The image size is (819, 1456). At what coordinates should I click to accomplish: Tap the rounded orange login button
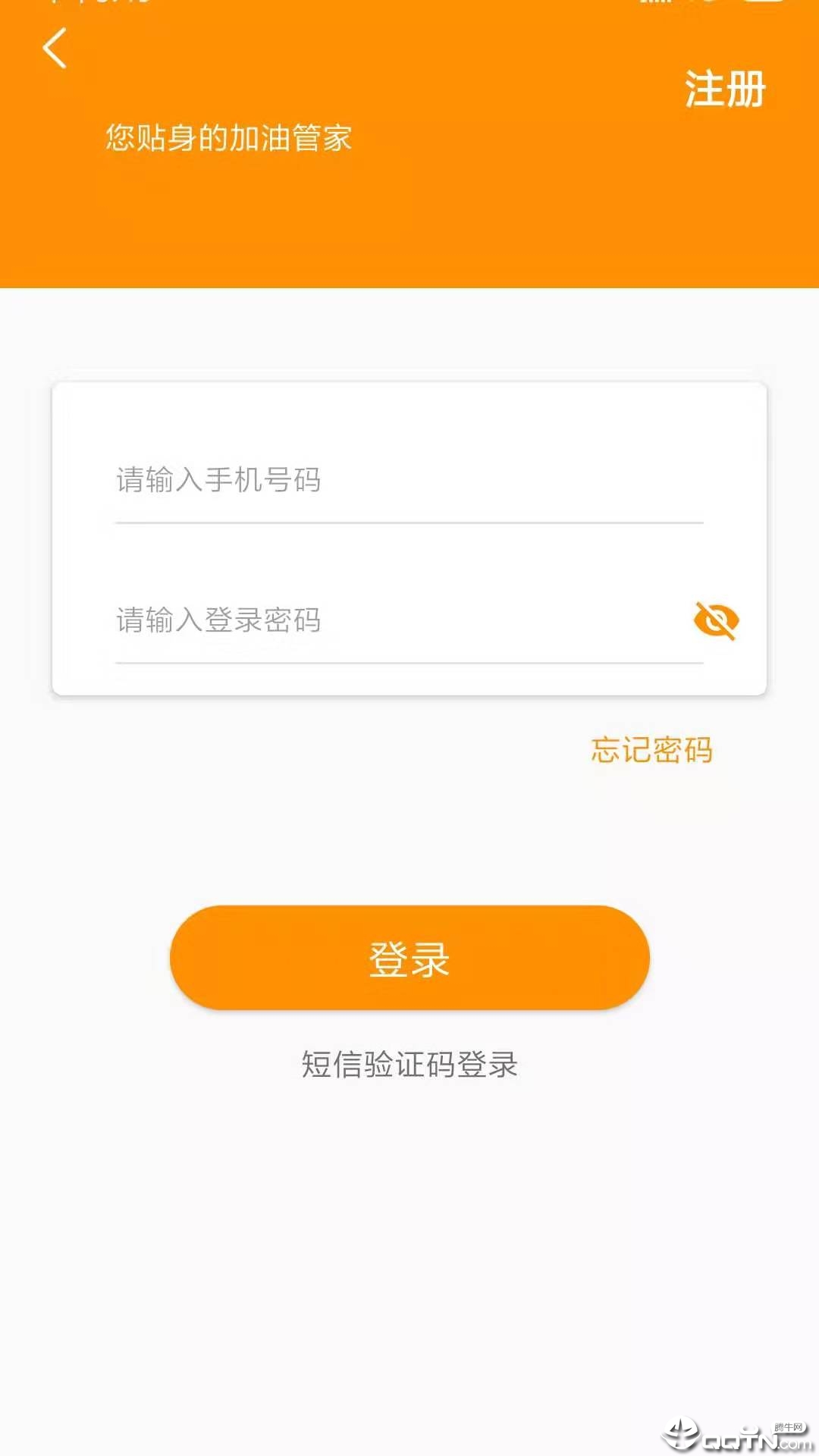409,957
